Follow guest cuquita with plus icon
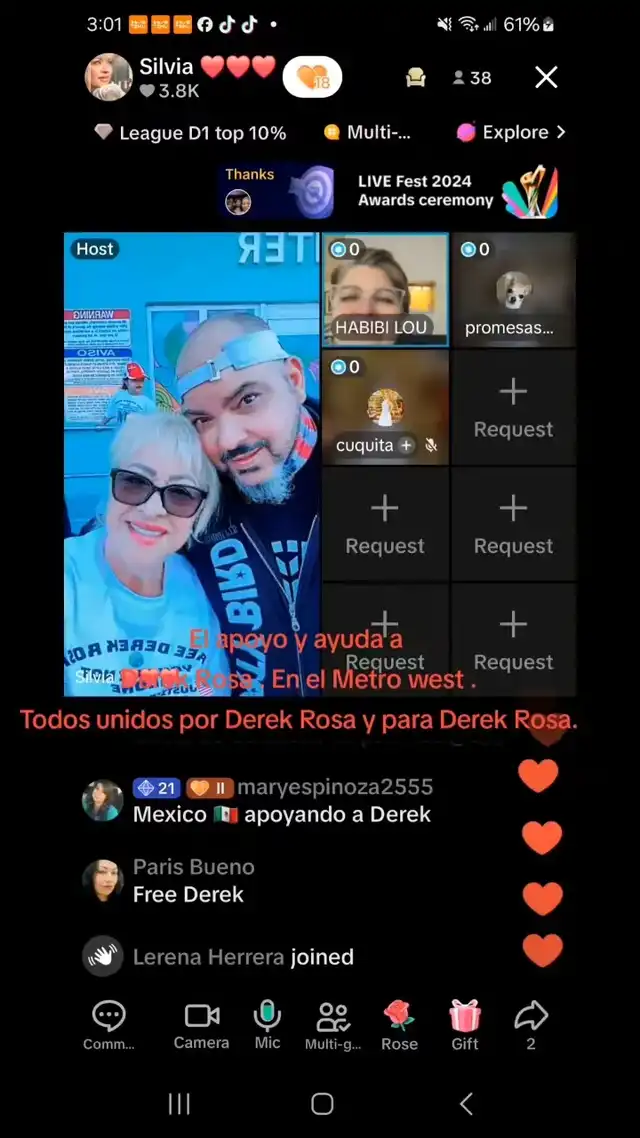Viewport: 640px width, 1138px height. [407, 446]
